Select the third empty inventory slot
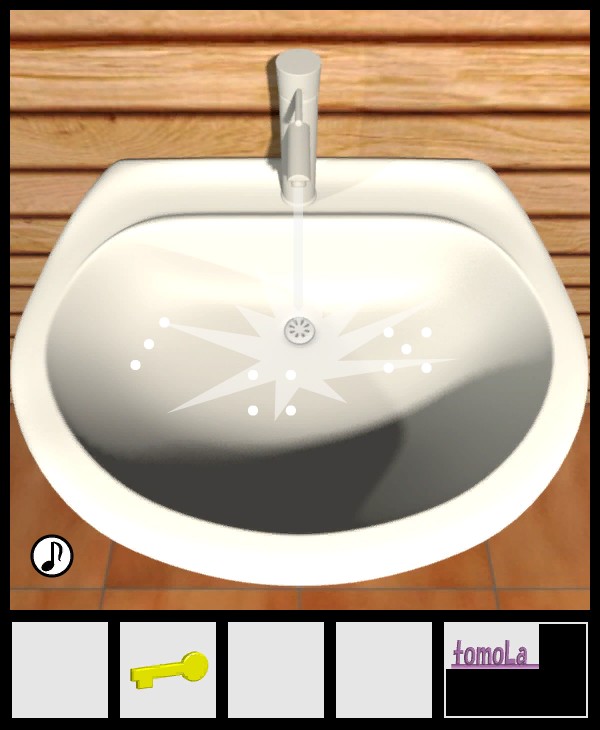The width and height of the screenshot is (600, 730). coord(276,670)
